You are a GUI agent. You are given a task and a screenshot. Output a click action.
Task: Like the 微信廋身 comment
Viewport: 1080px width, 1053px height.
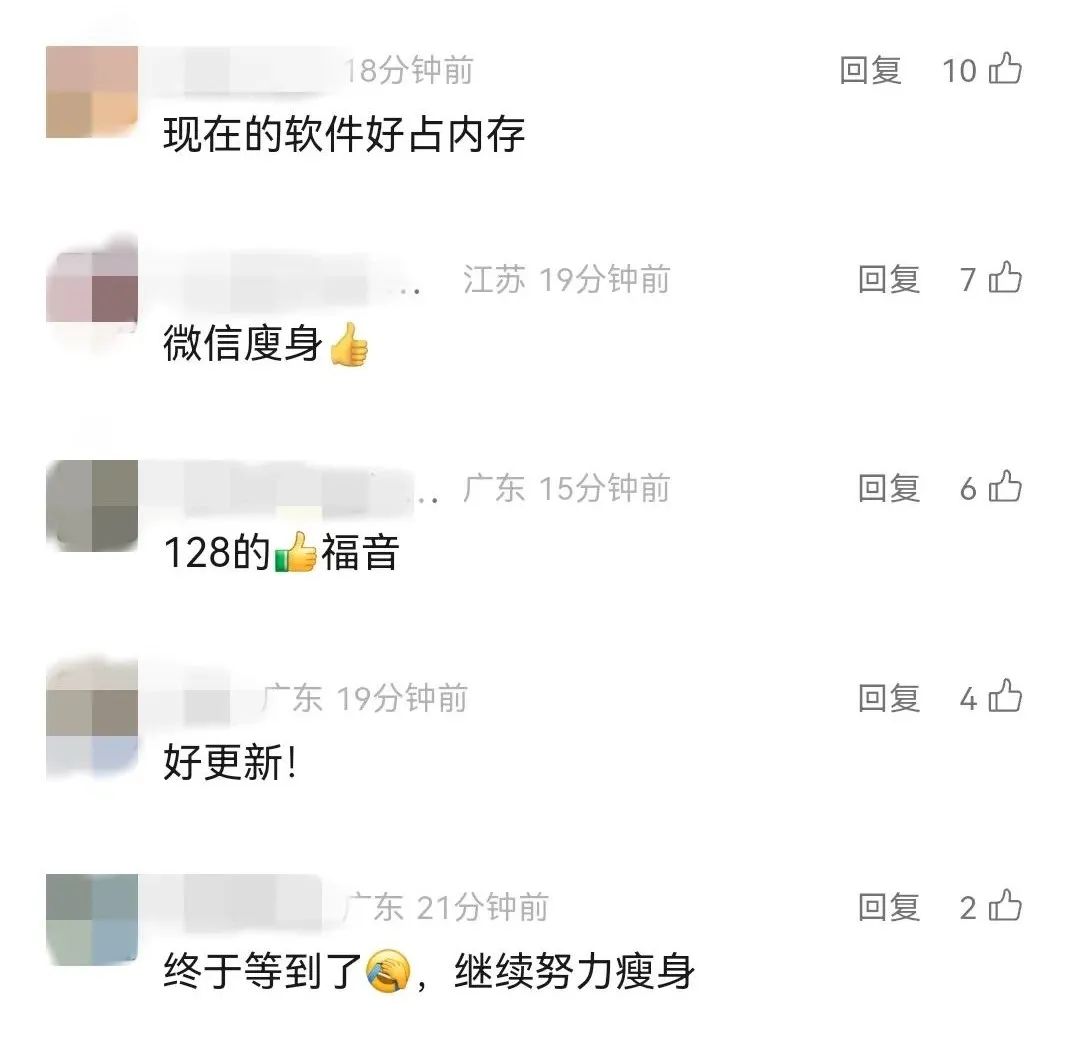[x=1005, y=278]
